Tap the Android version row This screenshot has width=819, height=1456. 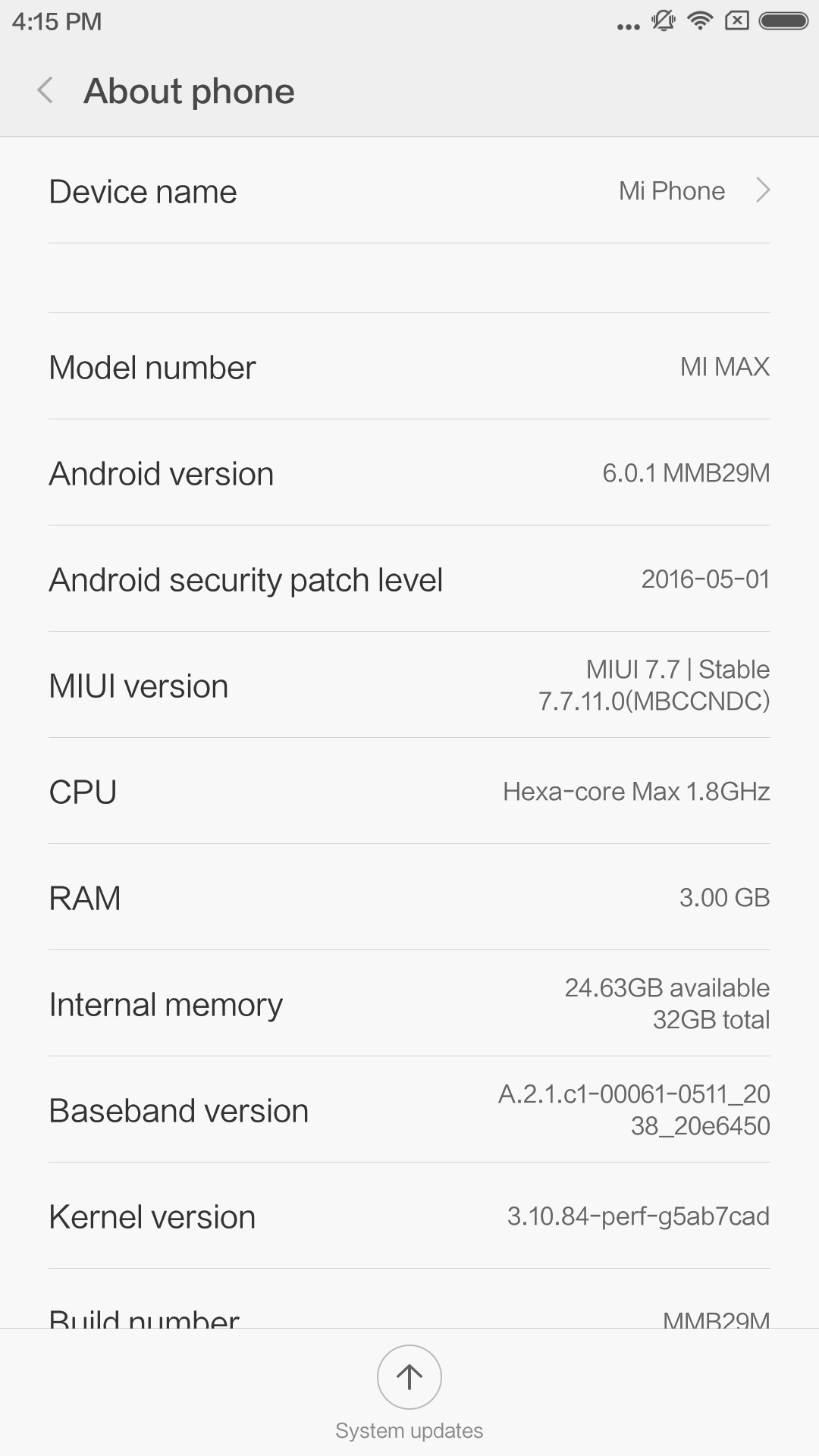[x=409, y=473]
